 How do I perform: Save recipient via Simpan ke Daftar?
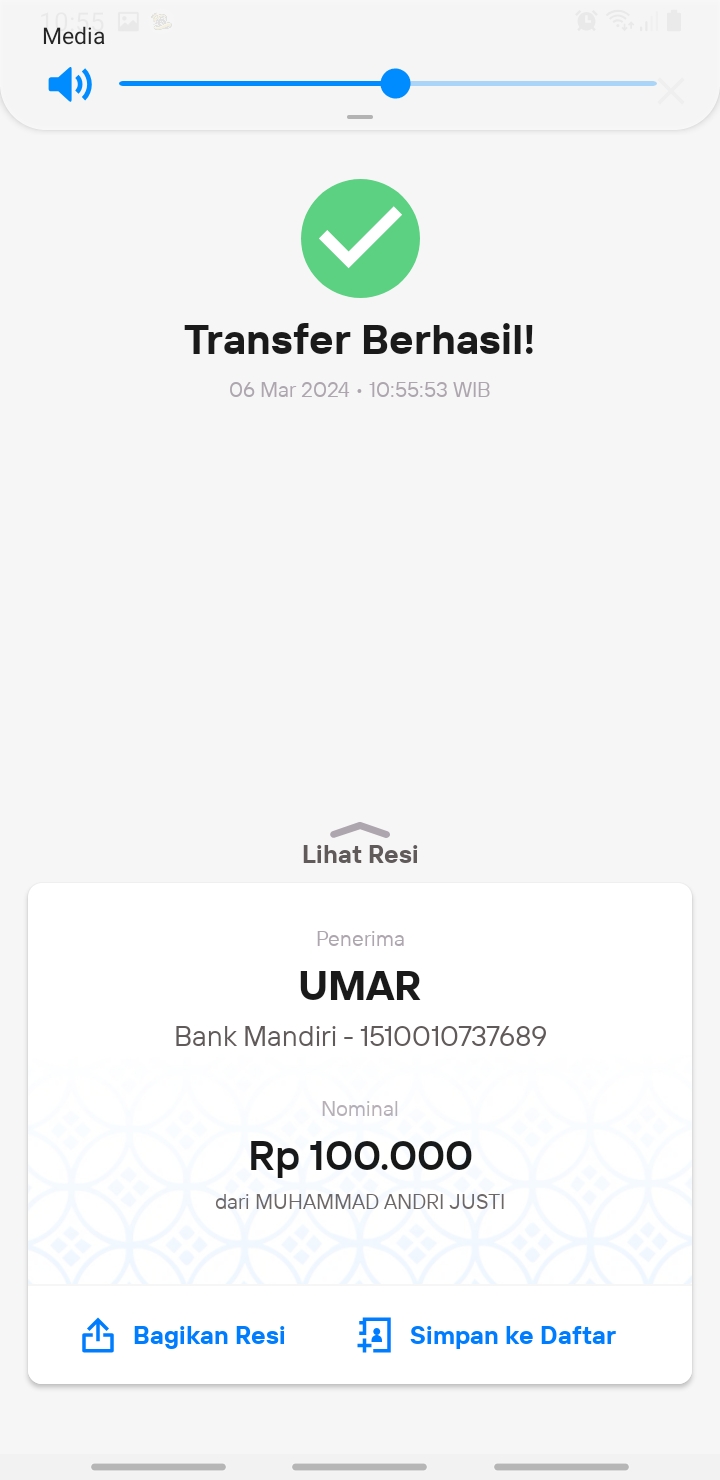[x=486, y=1335]
